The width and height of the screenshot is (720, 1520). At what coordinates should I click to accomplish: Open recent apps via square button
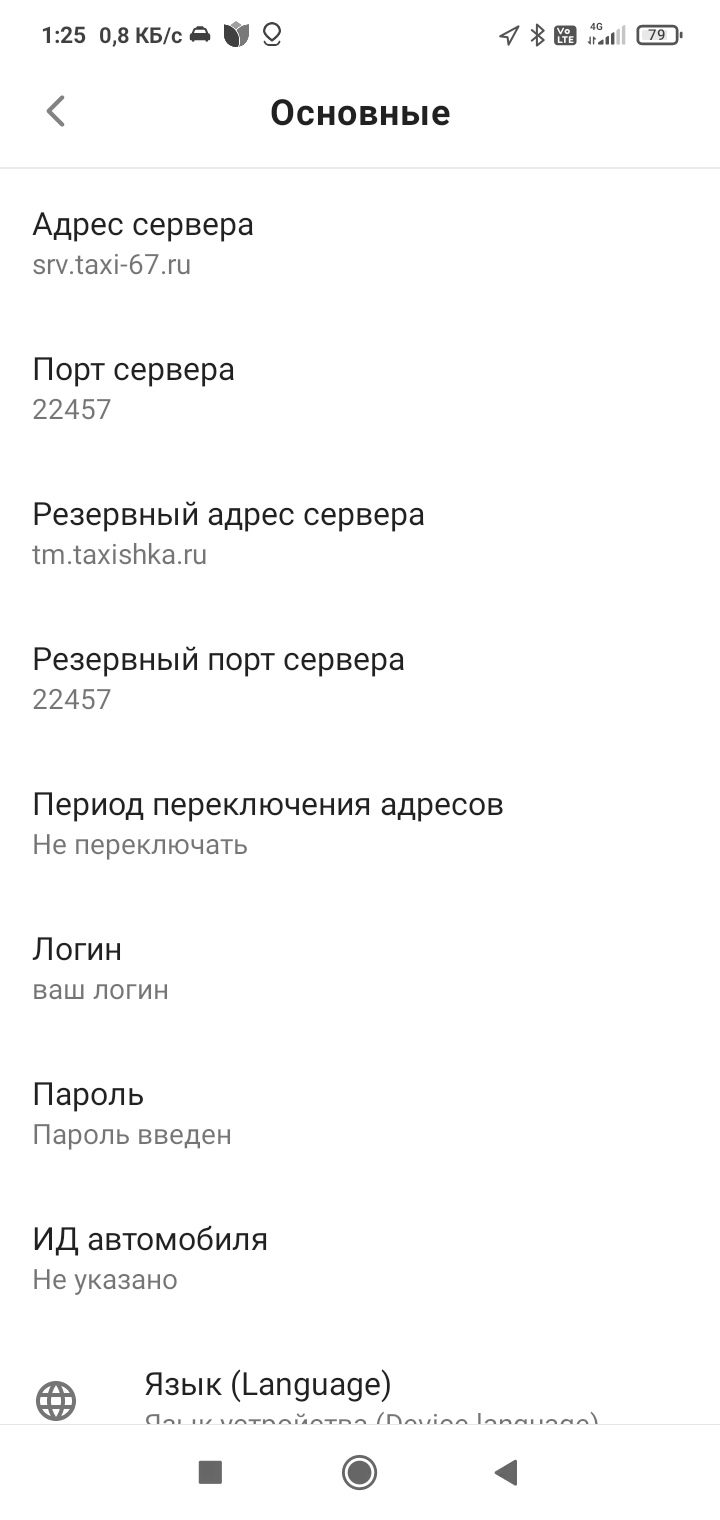click(x=210, y=1471)
